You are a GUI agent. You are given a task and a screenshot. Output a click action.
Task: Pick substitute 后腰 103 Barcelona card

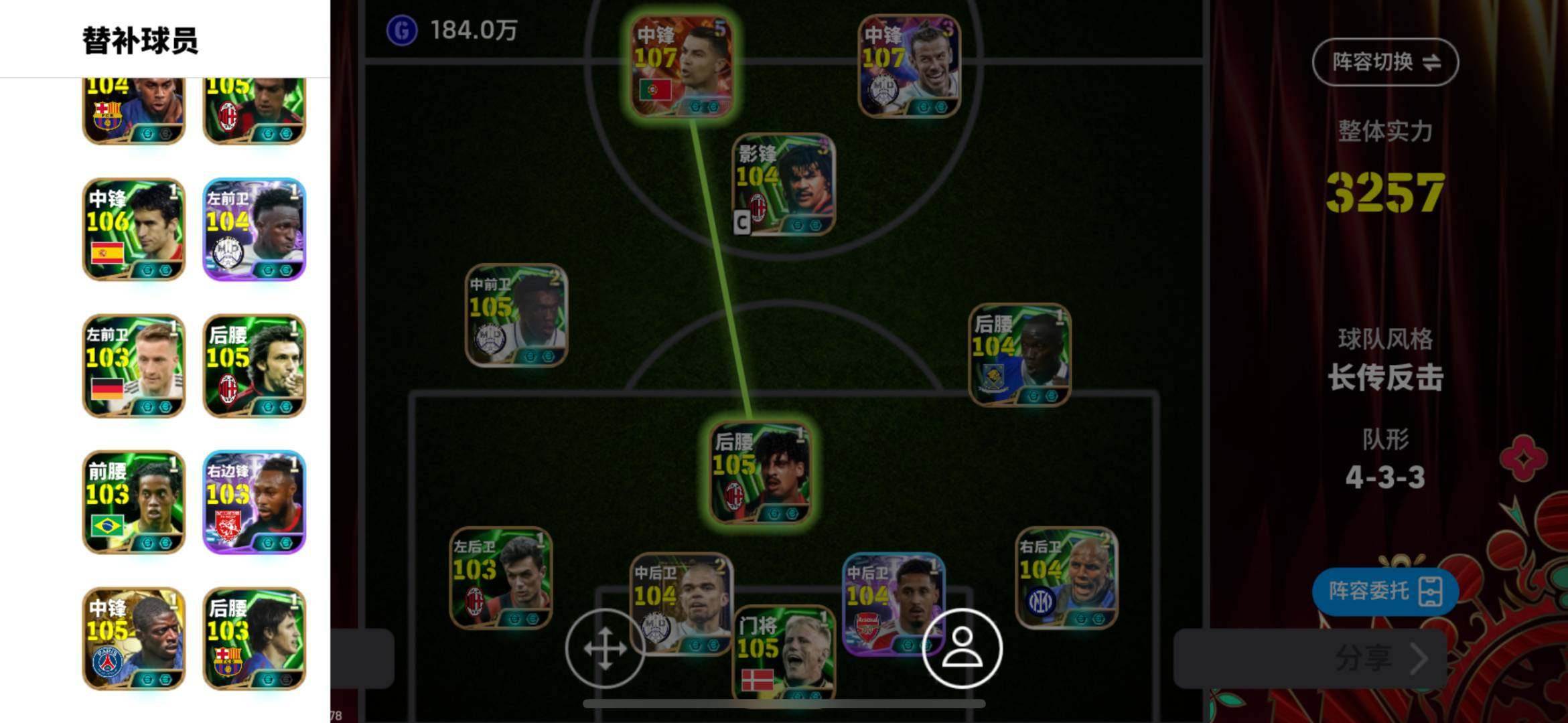(254, 639)
